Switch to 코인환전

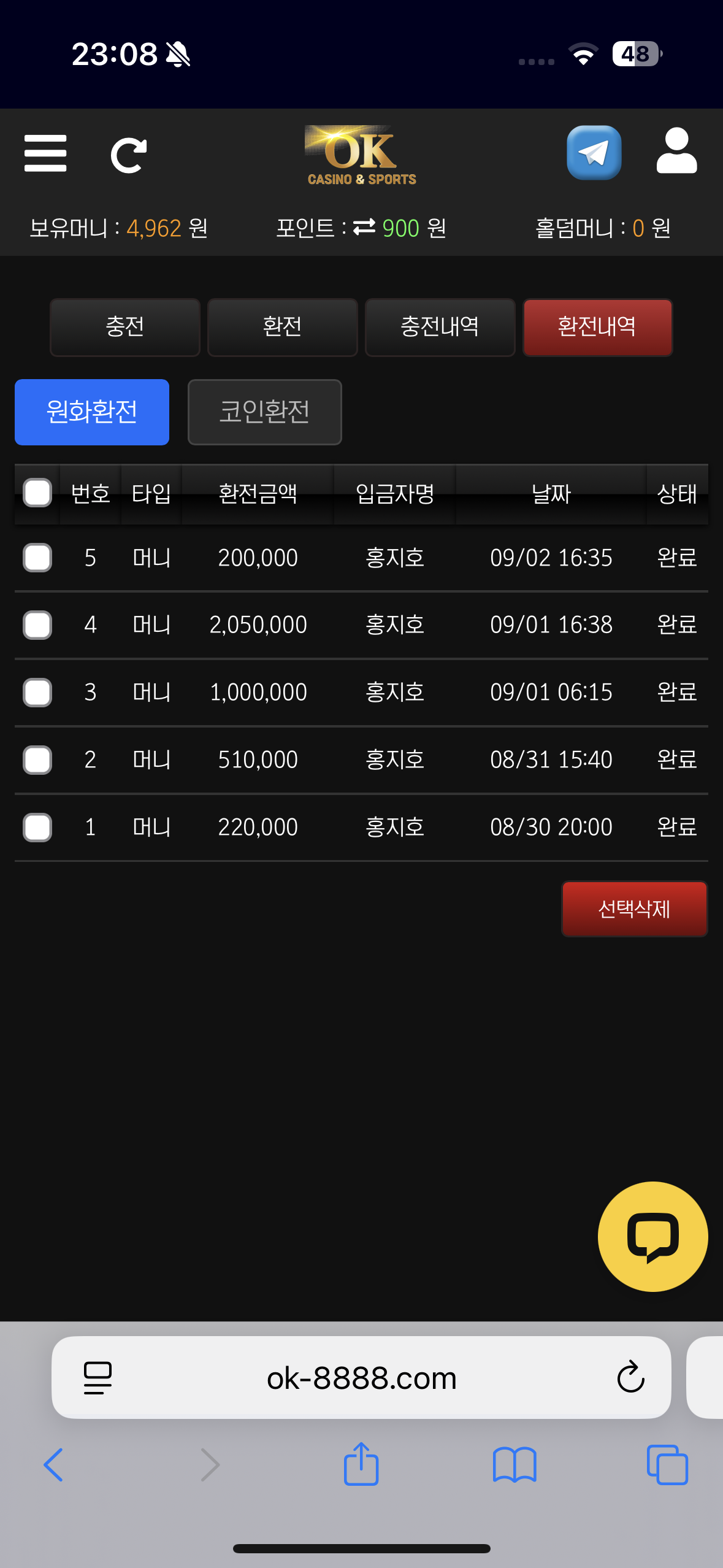coord(264,412)
